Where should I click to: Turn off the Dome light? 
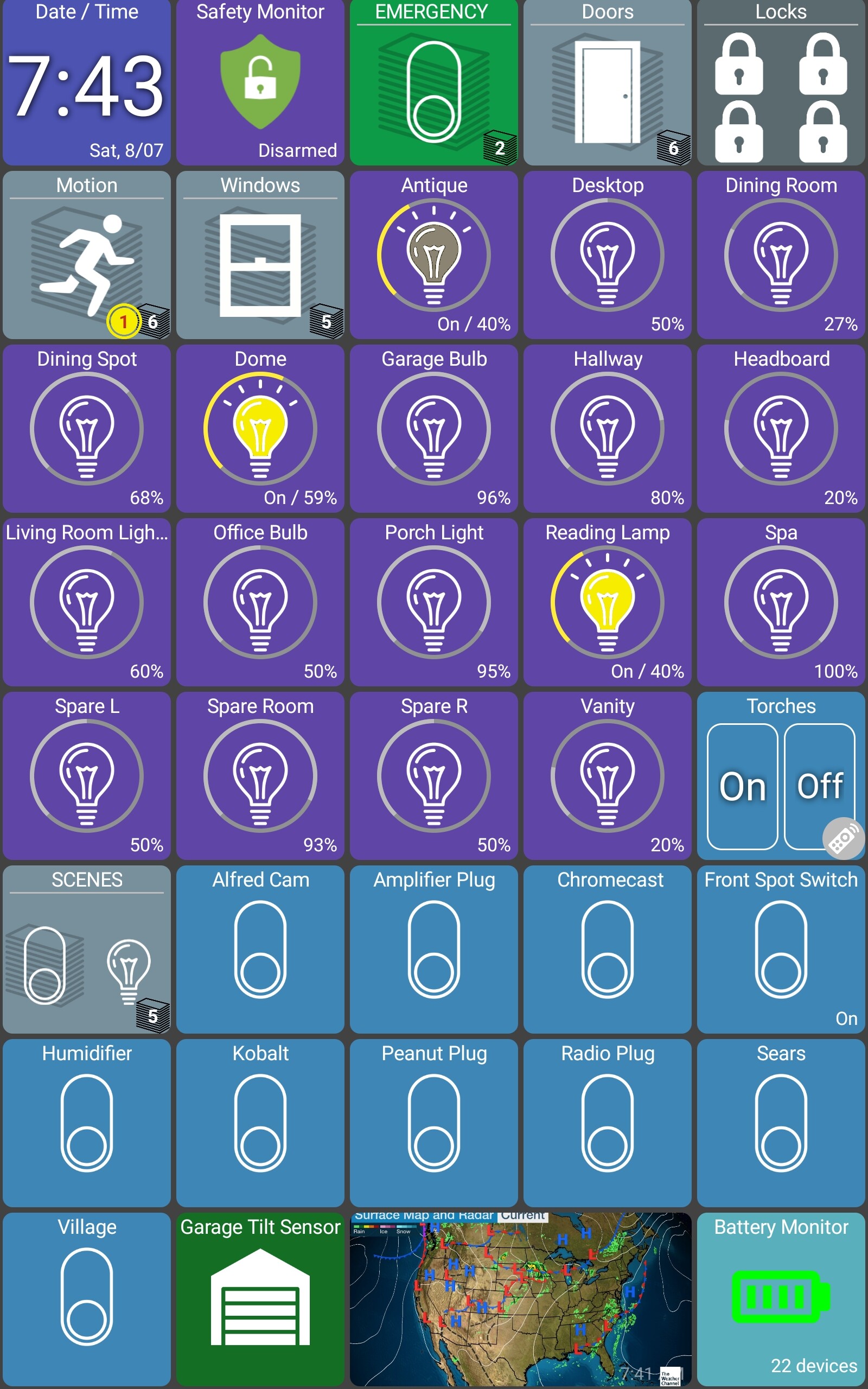[260, 428]
